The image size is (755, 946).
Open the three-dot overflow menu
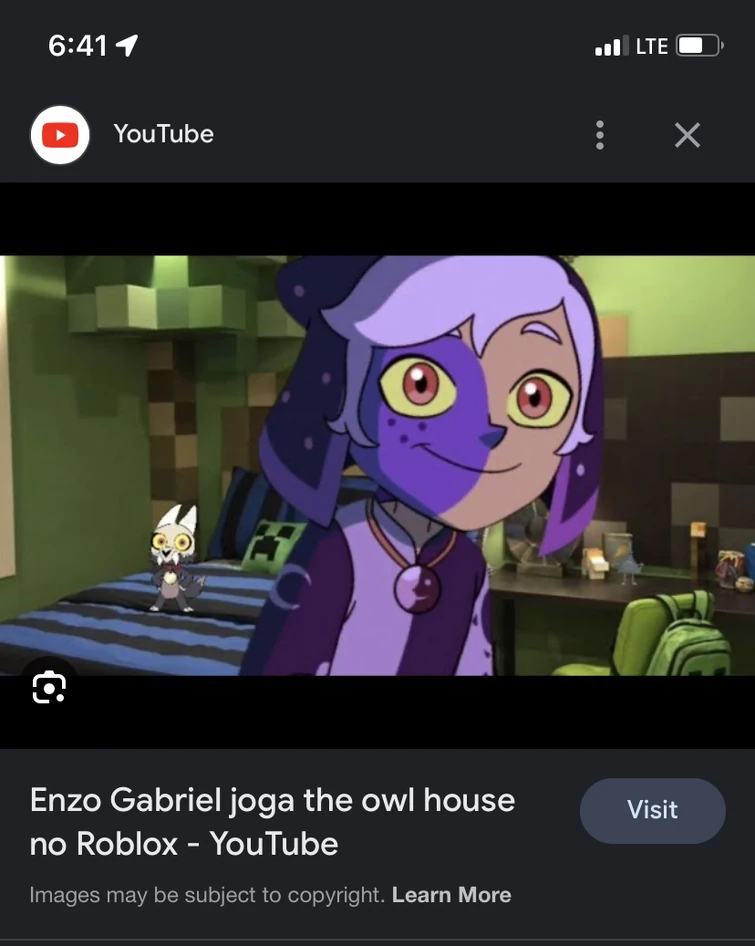(600, 135)
